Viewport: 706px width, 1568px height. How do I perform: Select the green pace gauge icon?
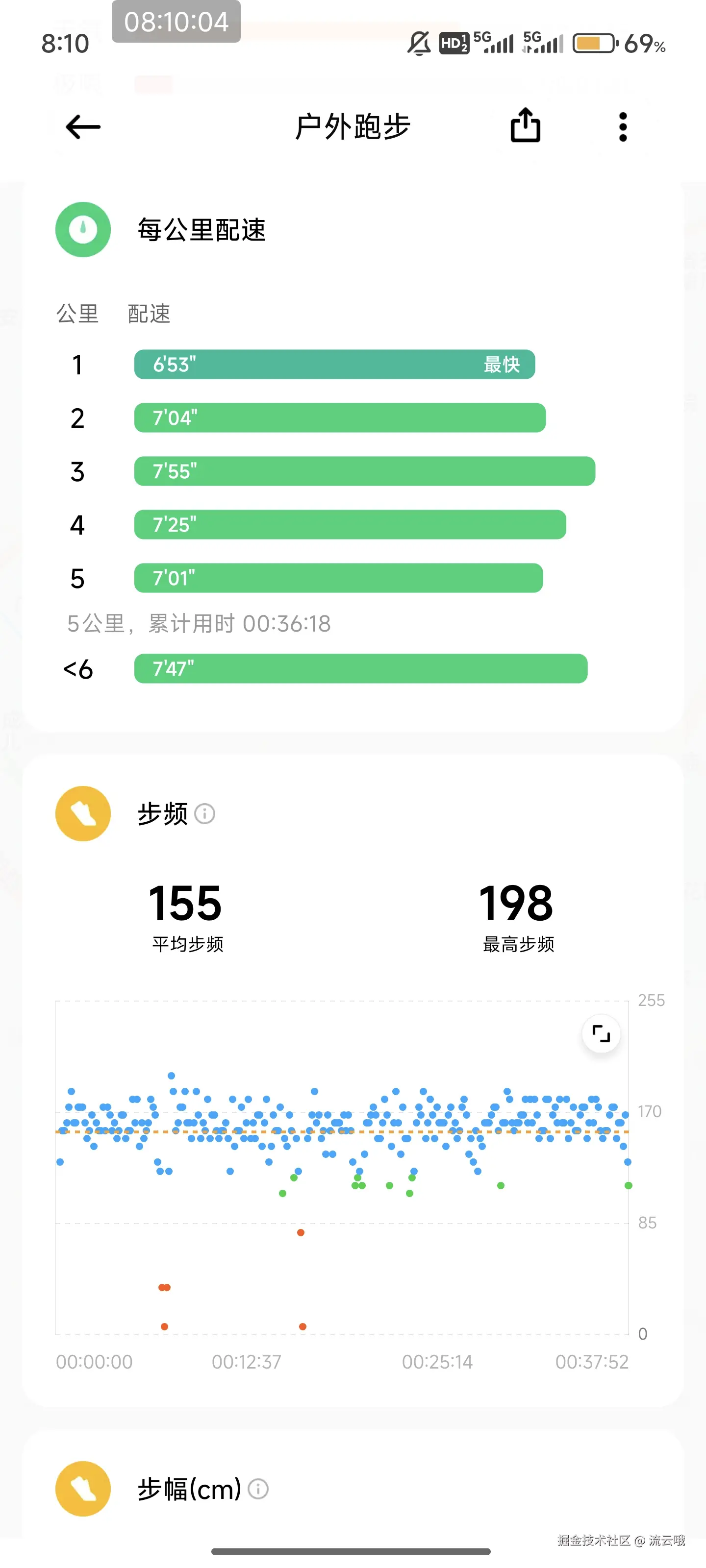pos(83,229)
